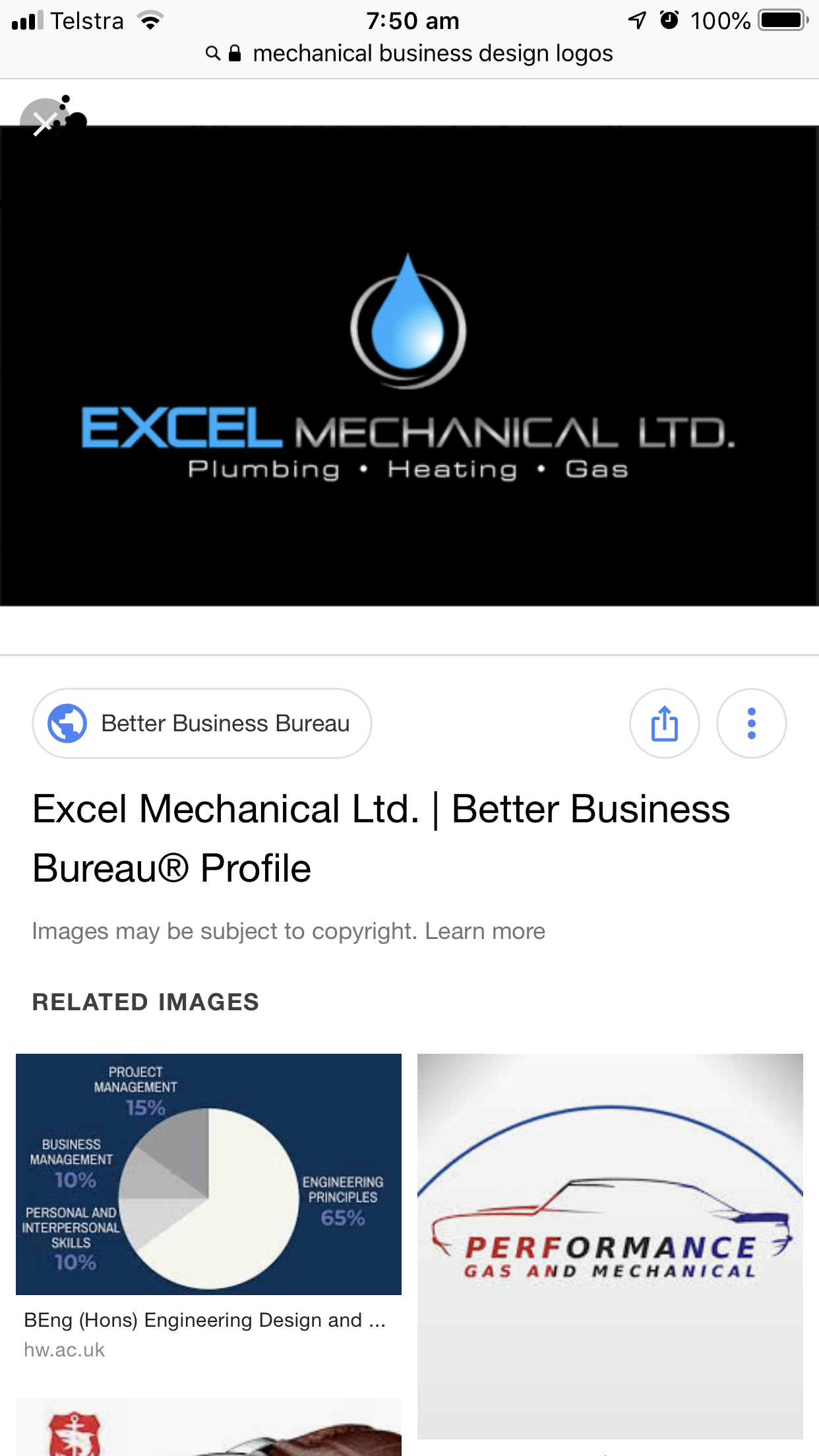Open the three-dot overflow menu

tap(751, 723)
